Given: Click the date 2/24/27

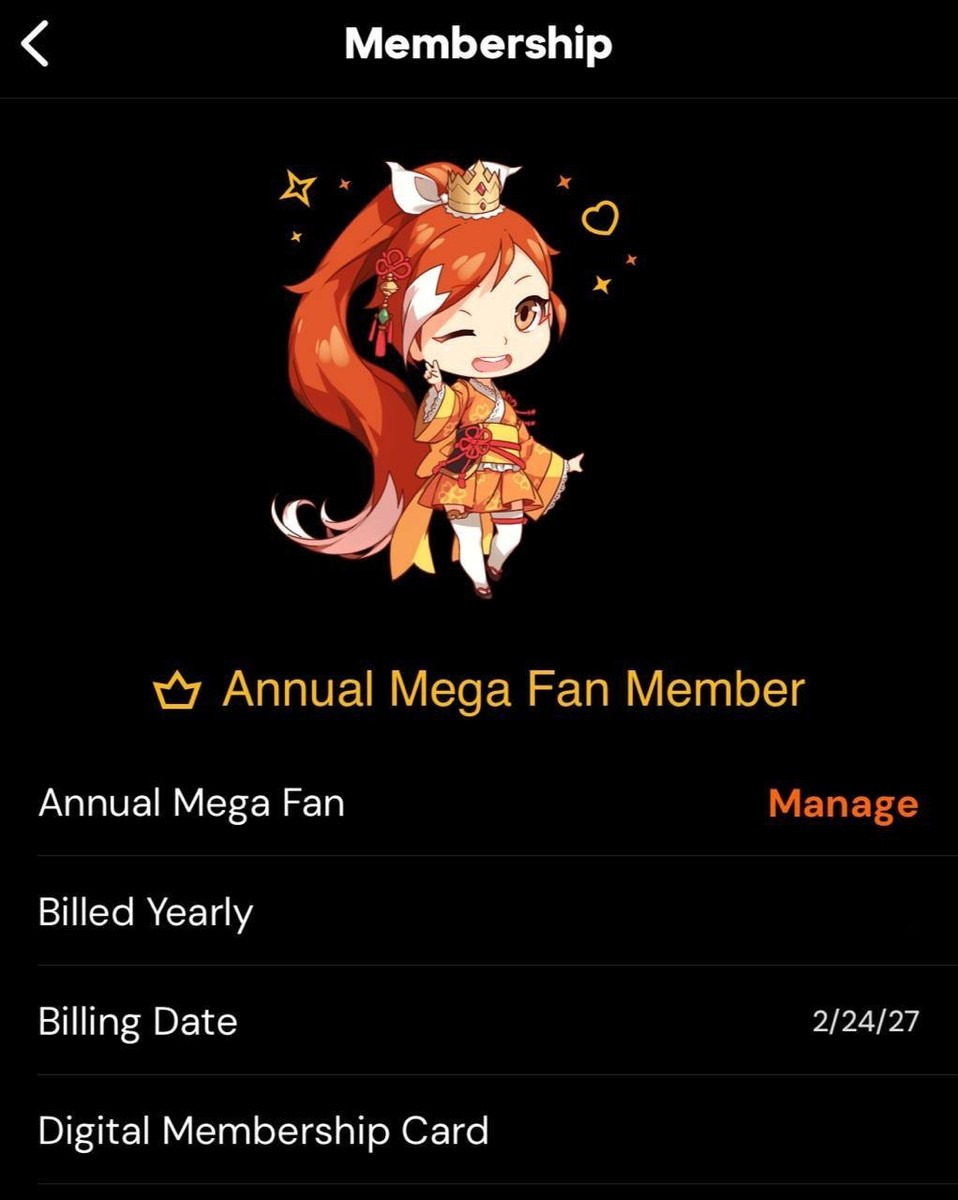Looking at the screenshot, I should (x=868, y=1021).
